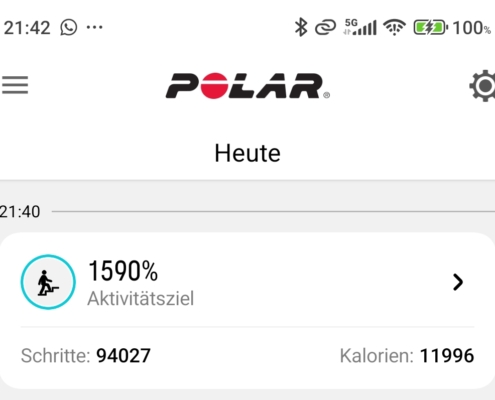
Task: Open the gear icon settings
Action: 482,86
